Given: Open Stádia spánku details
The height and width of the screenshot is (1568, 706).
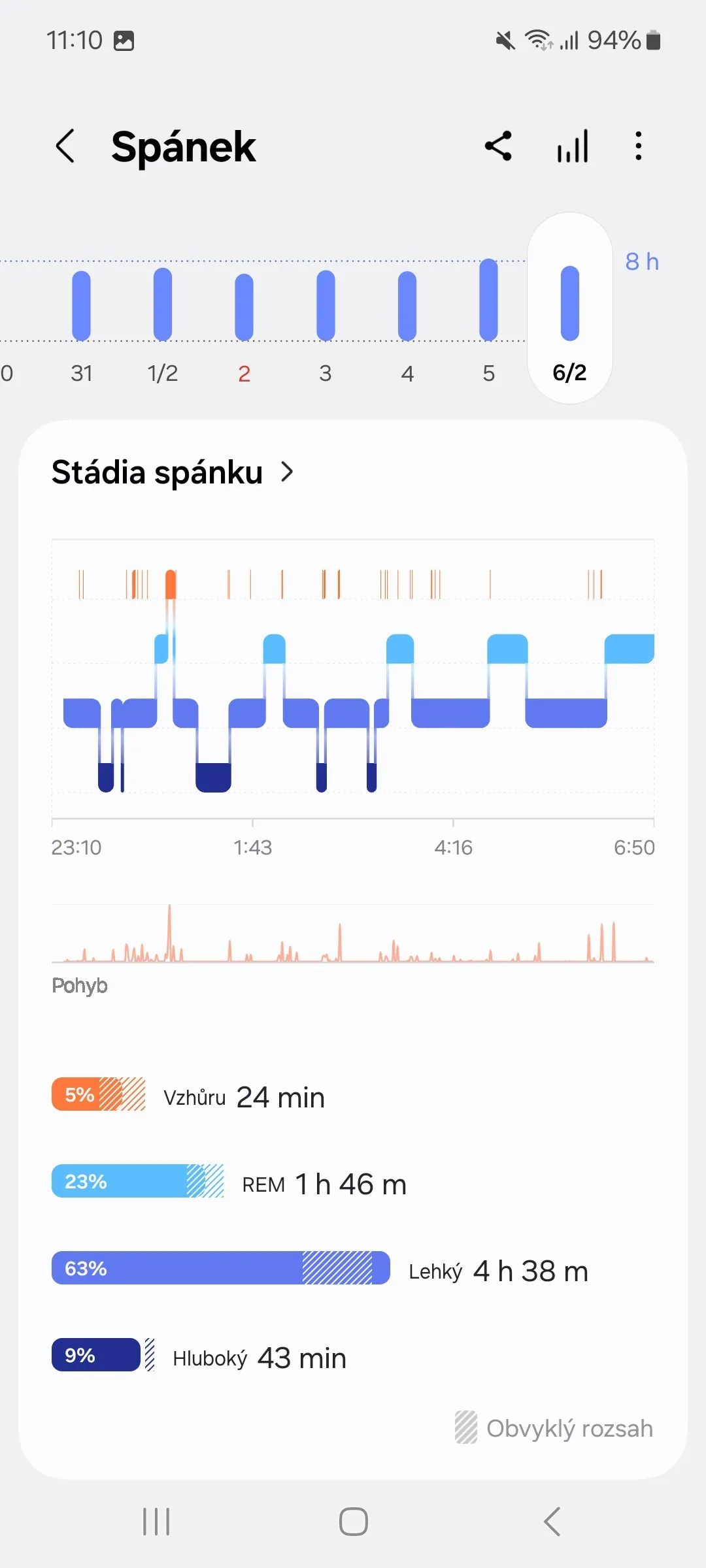Looking at the screenshot, I should coord(173,472).
